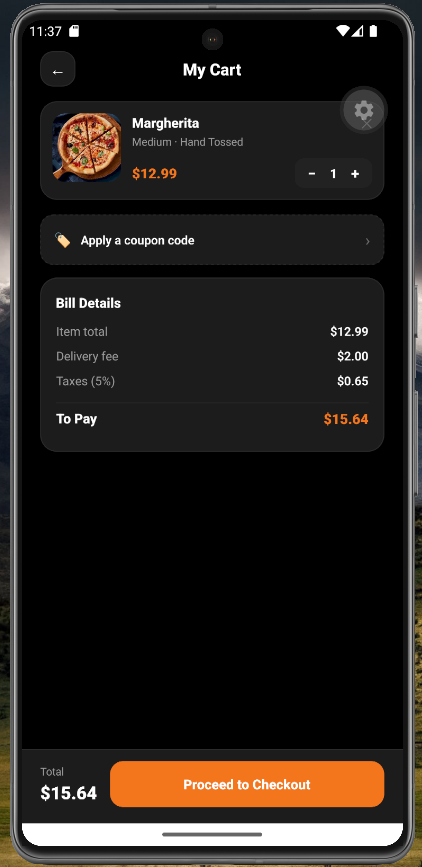
Task: Open Apply a coupon code
Action: (212, 240)
